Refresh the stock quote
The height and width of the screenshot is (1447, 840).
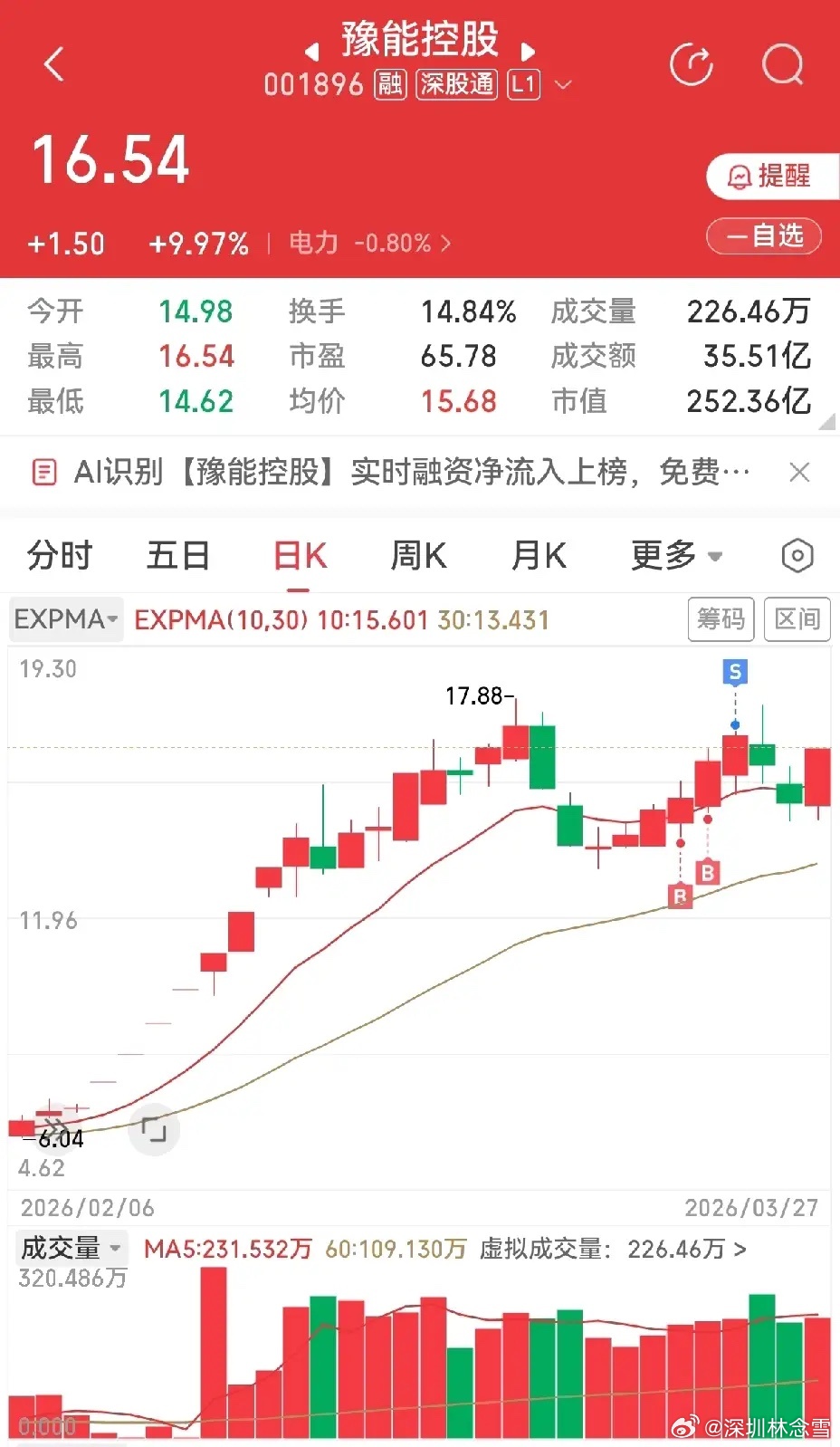pos(691,64)
